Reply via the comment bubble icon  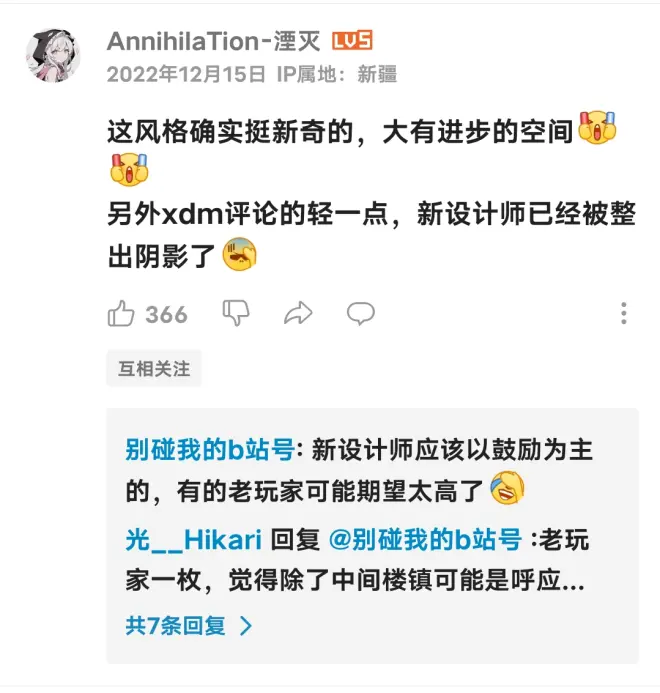[360, 314]
